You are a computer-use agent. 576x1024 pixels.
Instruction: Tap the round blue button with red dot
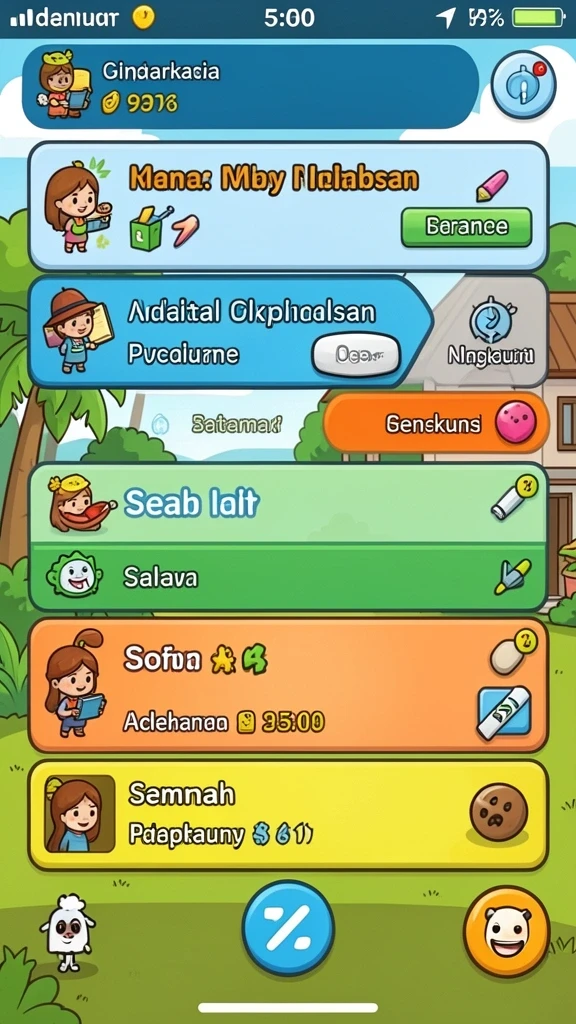[523, 86]
